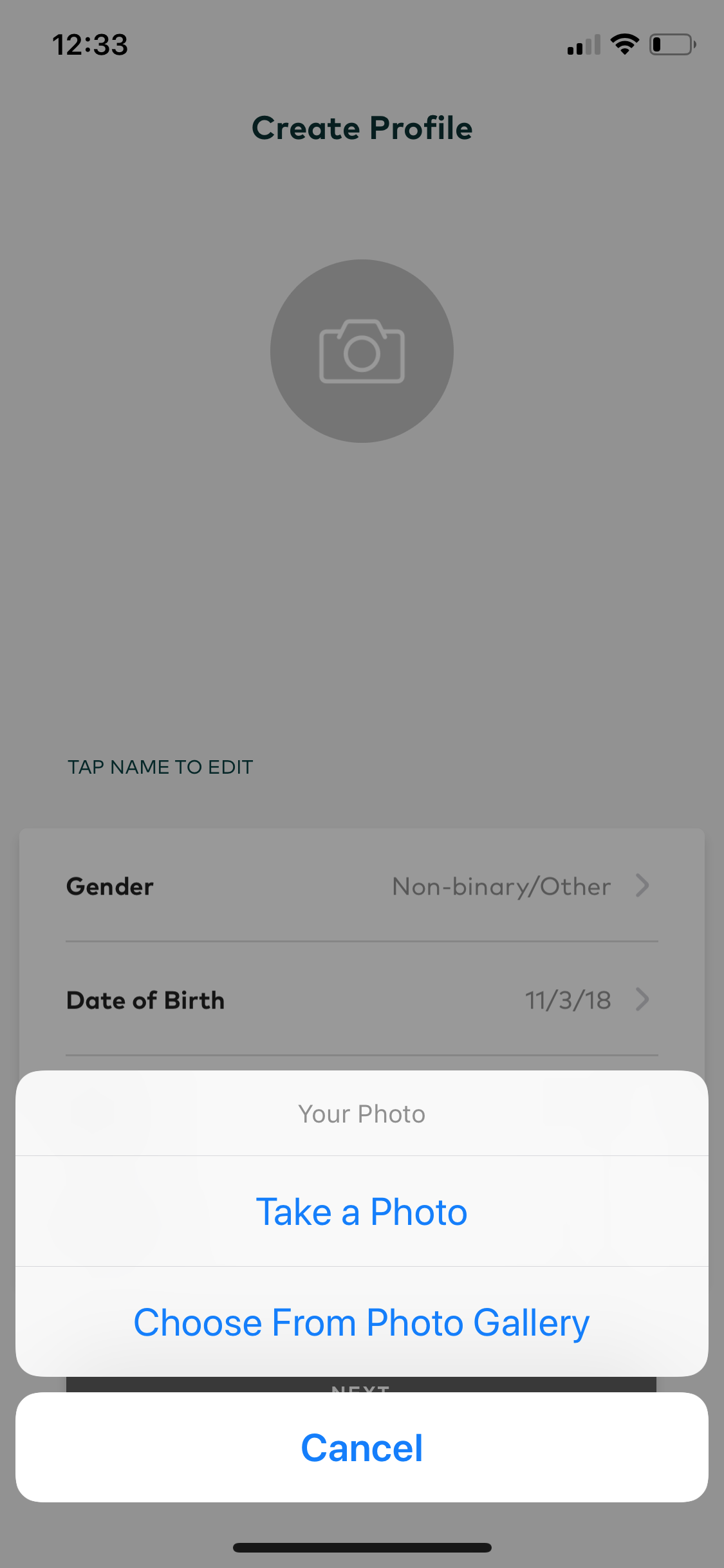Viewport: 724px width, 1568px height.
Task: Choose From Photo Gallery
Action: (362, 1322)
